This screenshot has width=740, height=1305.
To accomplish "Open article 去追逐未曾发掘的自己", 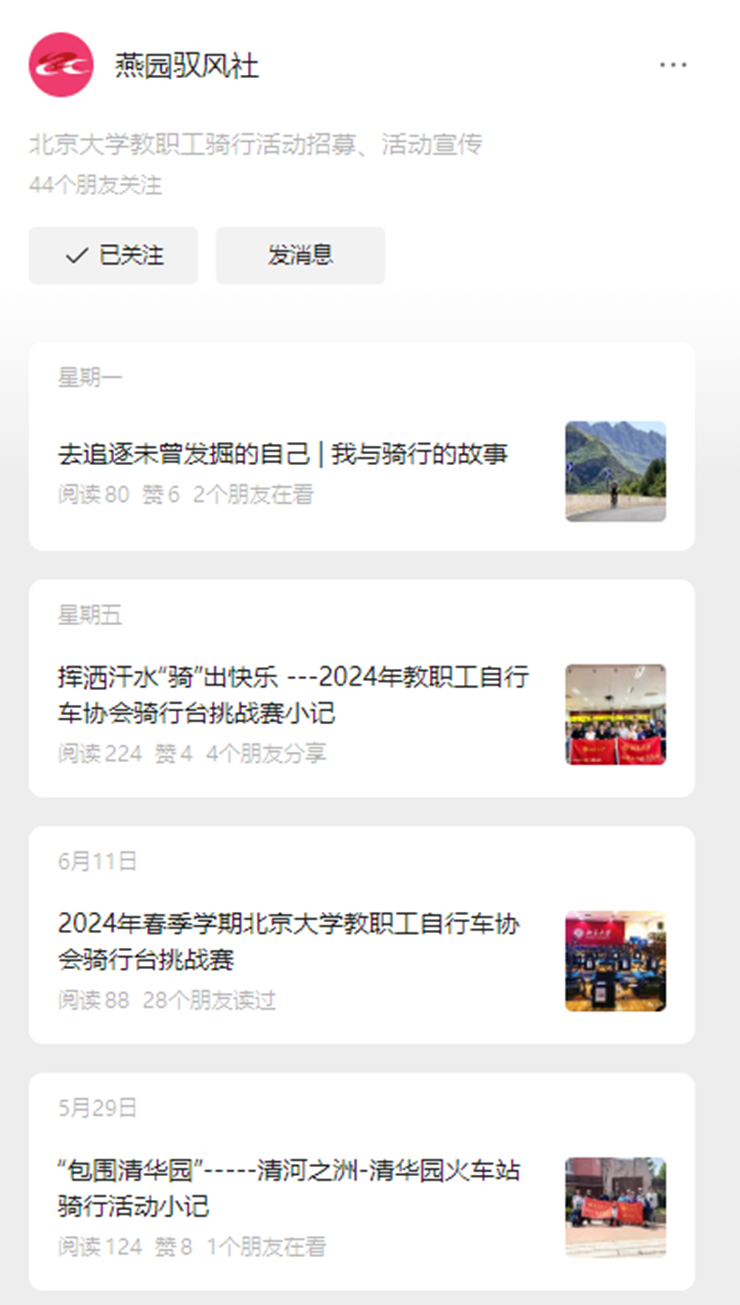I will 283,454.
